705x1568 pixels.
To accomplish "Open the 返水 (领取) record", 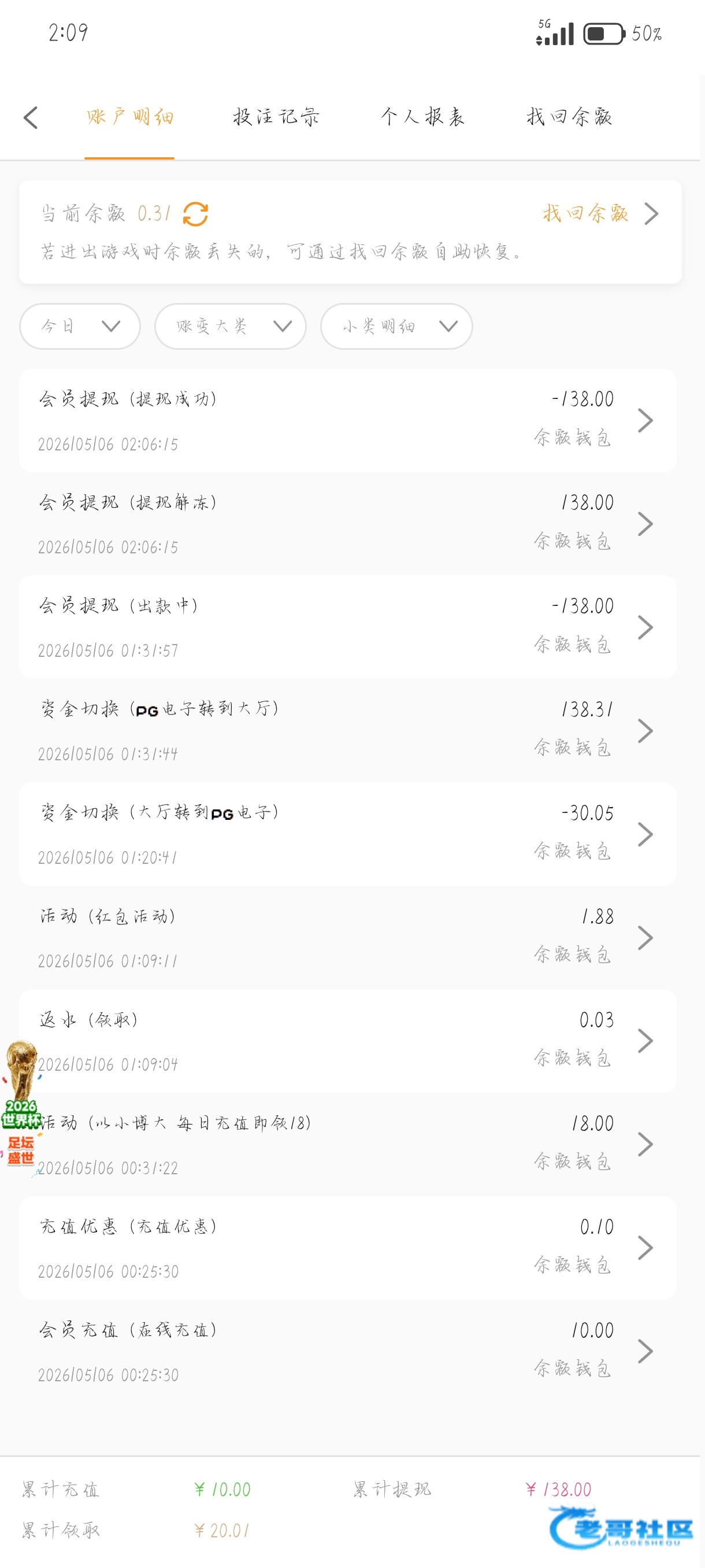I will pos(347,1041).
